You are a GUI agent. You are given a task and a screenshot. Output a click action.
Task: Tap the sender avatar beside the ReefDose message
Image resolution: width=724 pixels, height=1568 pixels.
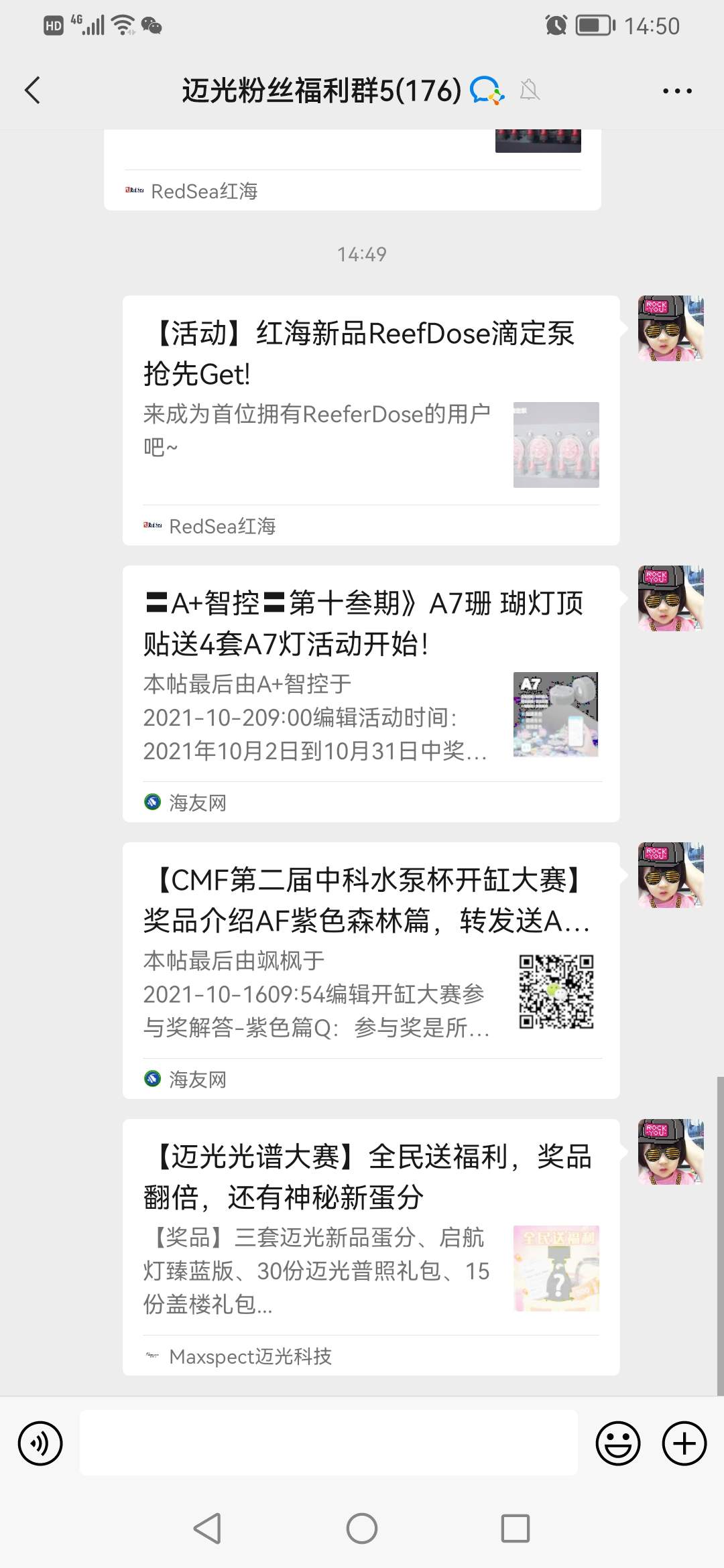[670, 328]
